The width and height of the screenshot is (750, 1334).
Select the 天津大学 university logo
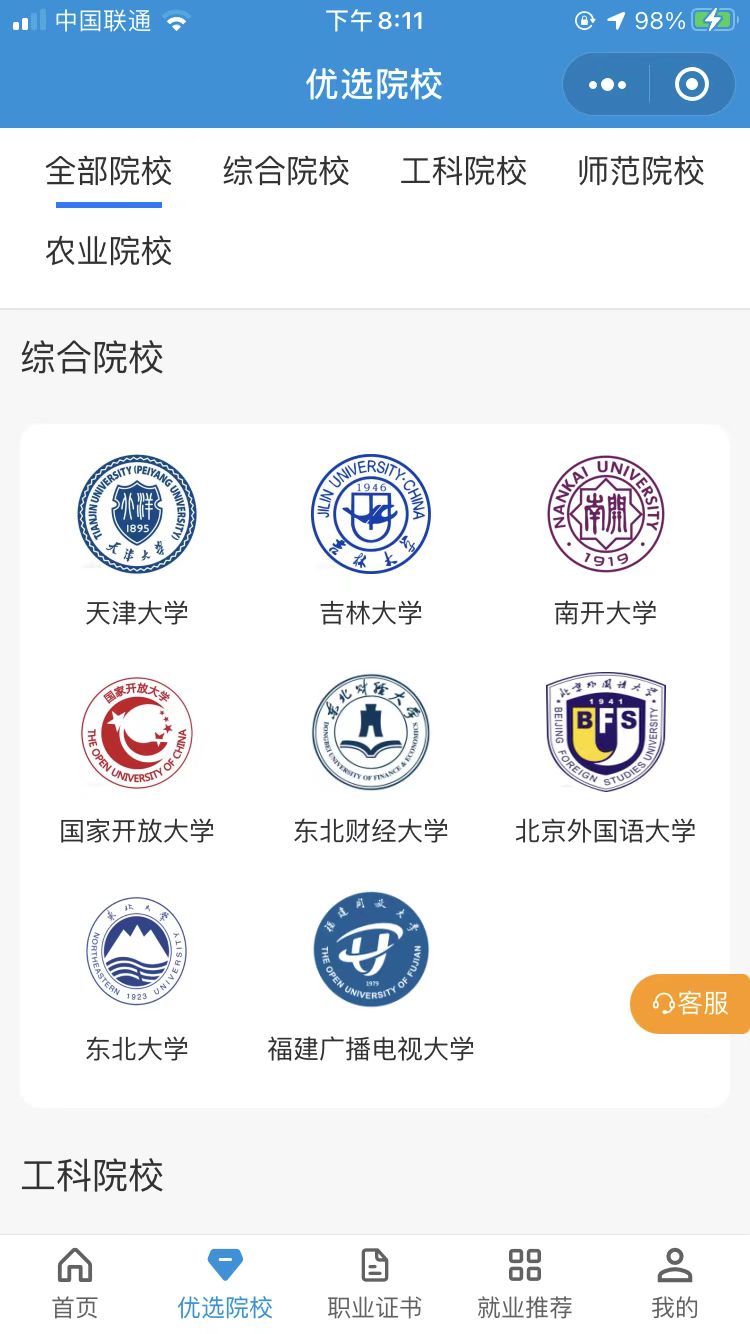137,513
